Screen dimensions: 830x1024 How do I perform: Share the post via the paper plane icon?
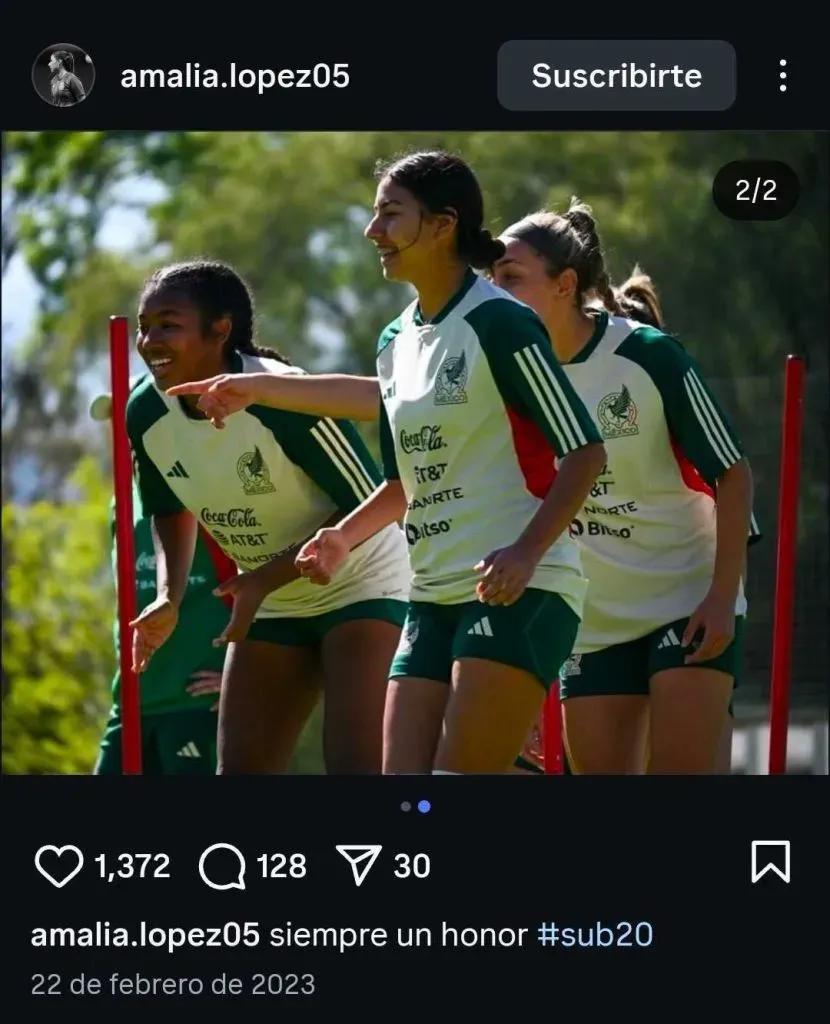click(358, 866)
